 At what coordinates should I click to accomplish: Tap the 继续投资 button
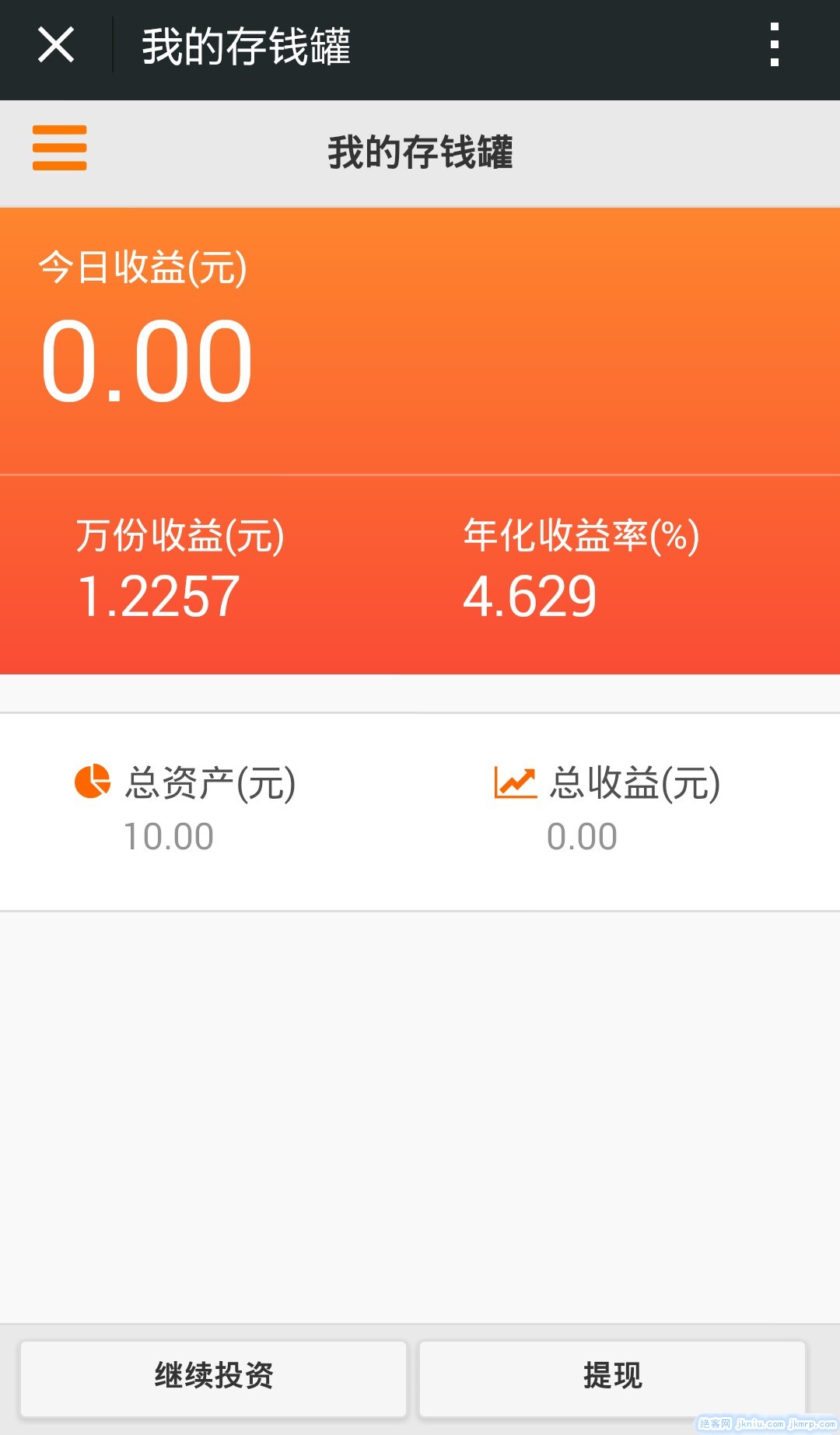coord(214,1377)
